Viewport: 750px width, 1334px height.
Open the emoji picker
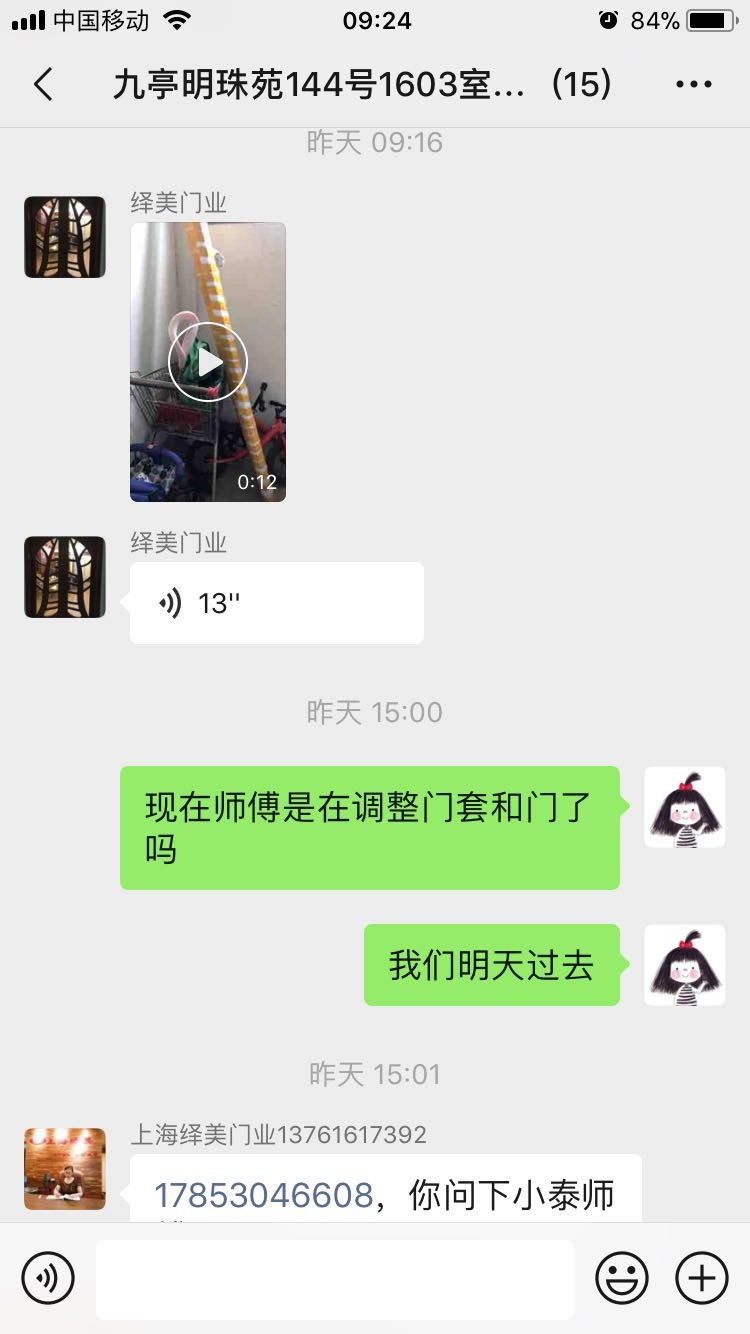click(x=621, y=1278)
